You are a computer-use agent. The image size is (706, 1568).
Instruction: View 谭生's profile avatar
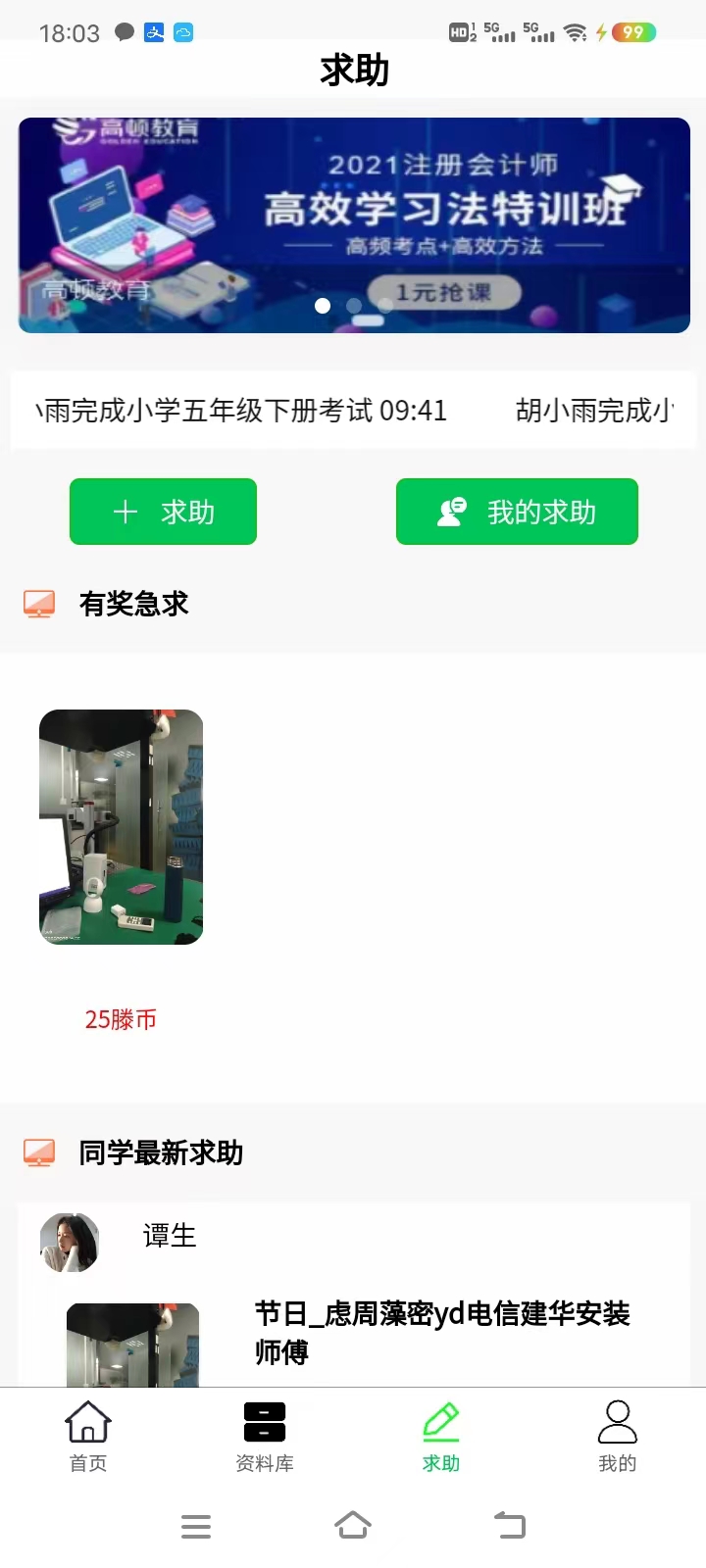point(70,1242)
